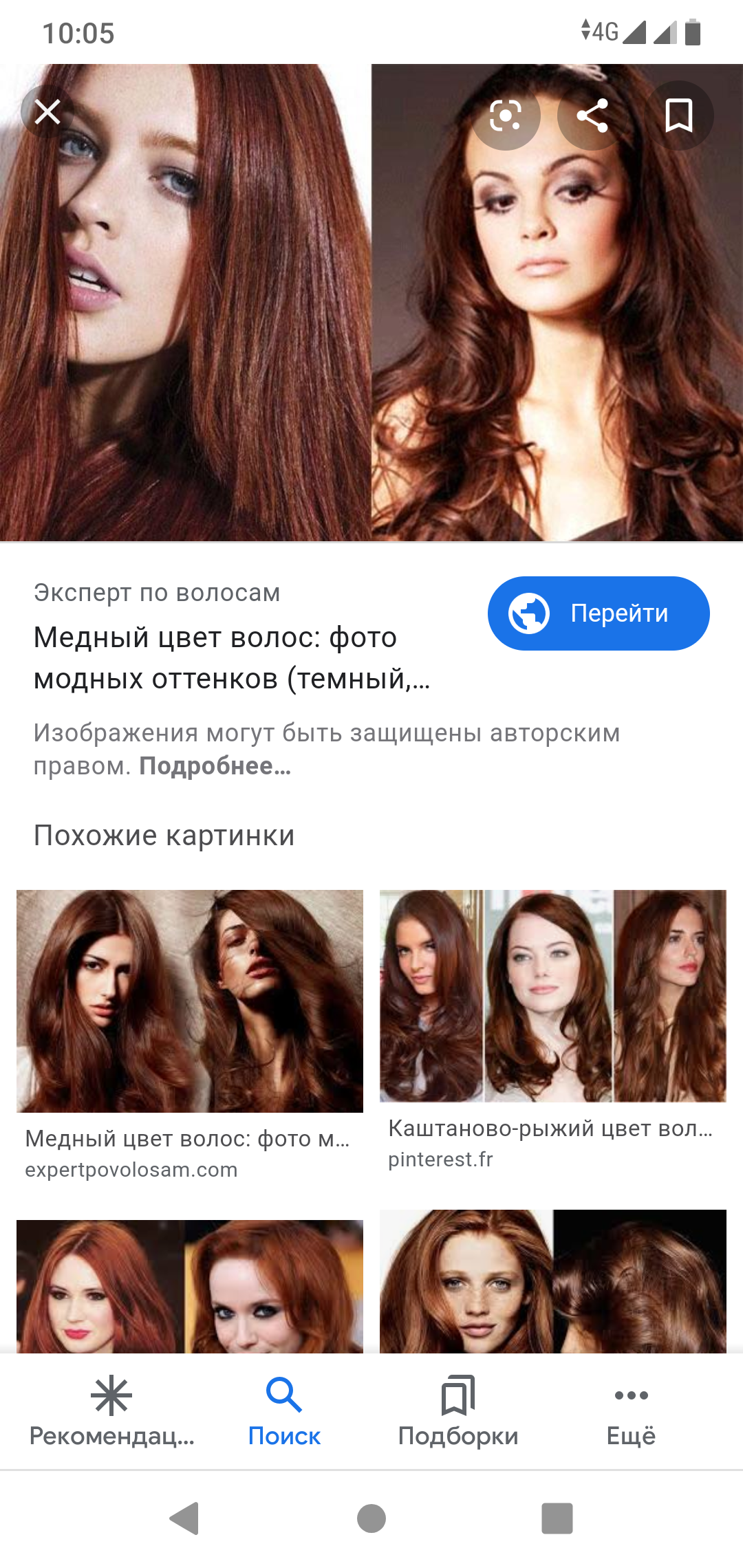The height and width of the screenshot is (1568, 743).
Task: Switch to the Рекомендации tab
Action: 111,1411
